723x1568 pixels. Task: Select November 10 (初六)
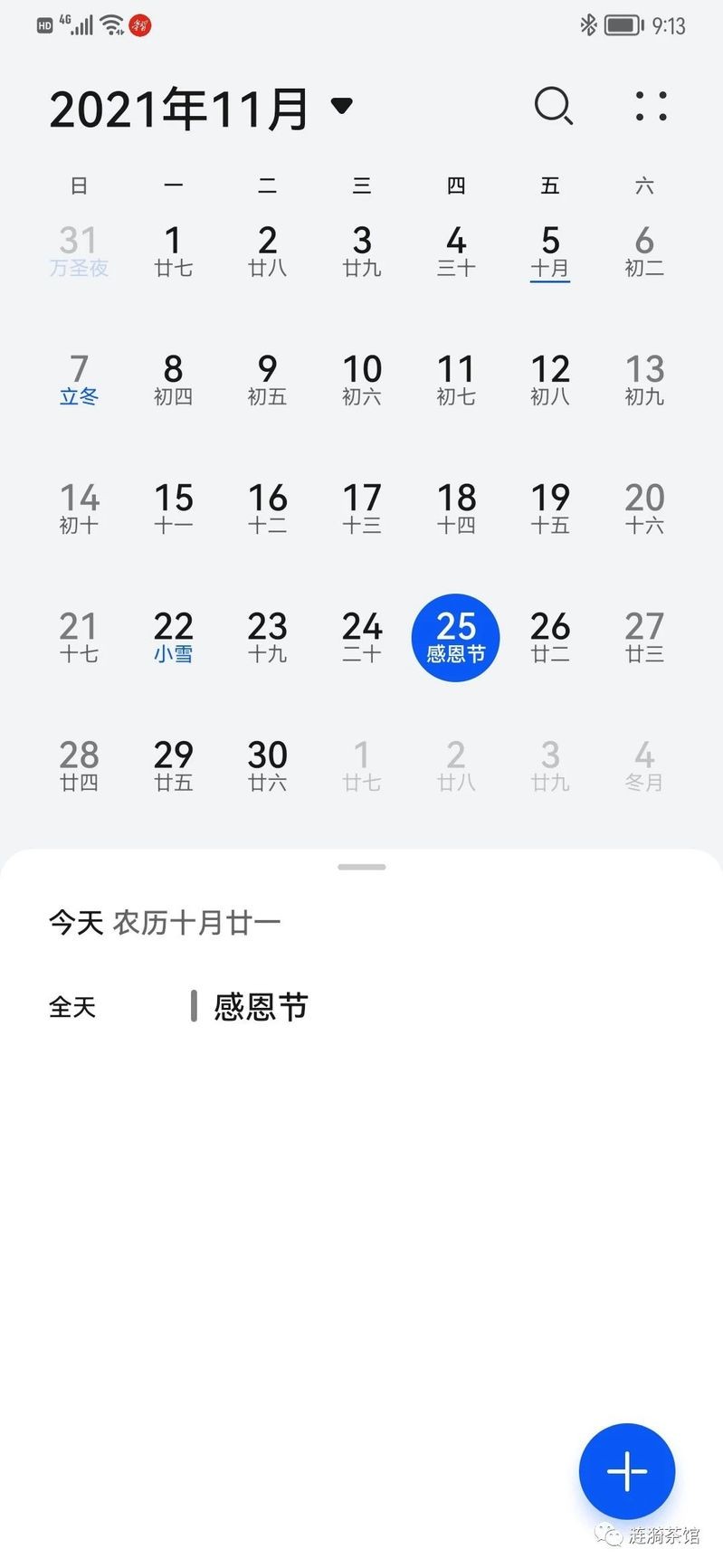tap(362, 379)
